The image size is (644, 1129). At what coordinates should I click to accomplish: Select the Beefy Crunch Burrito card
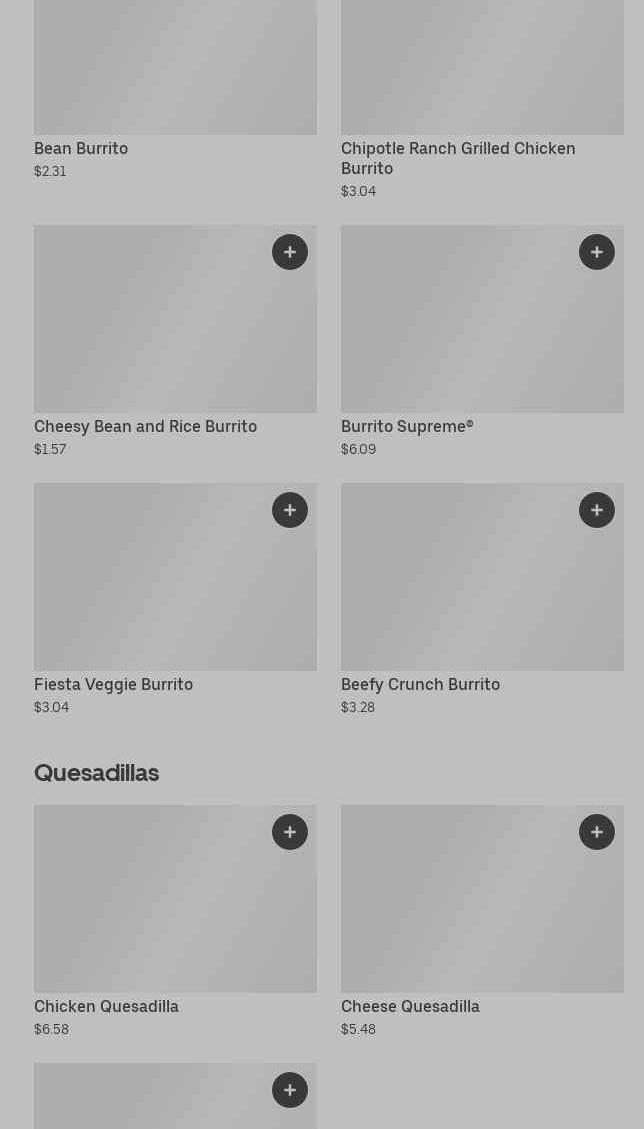pos(482,599)
